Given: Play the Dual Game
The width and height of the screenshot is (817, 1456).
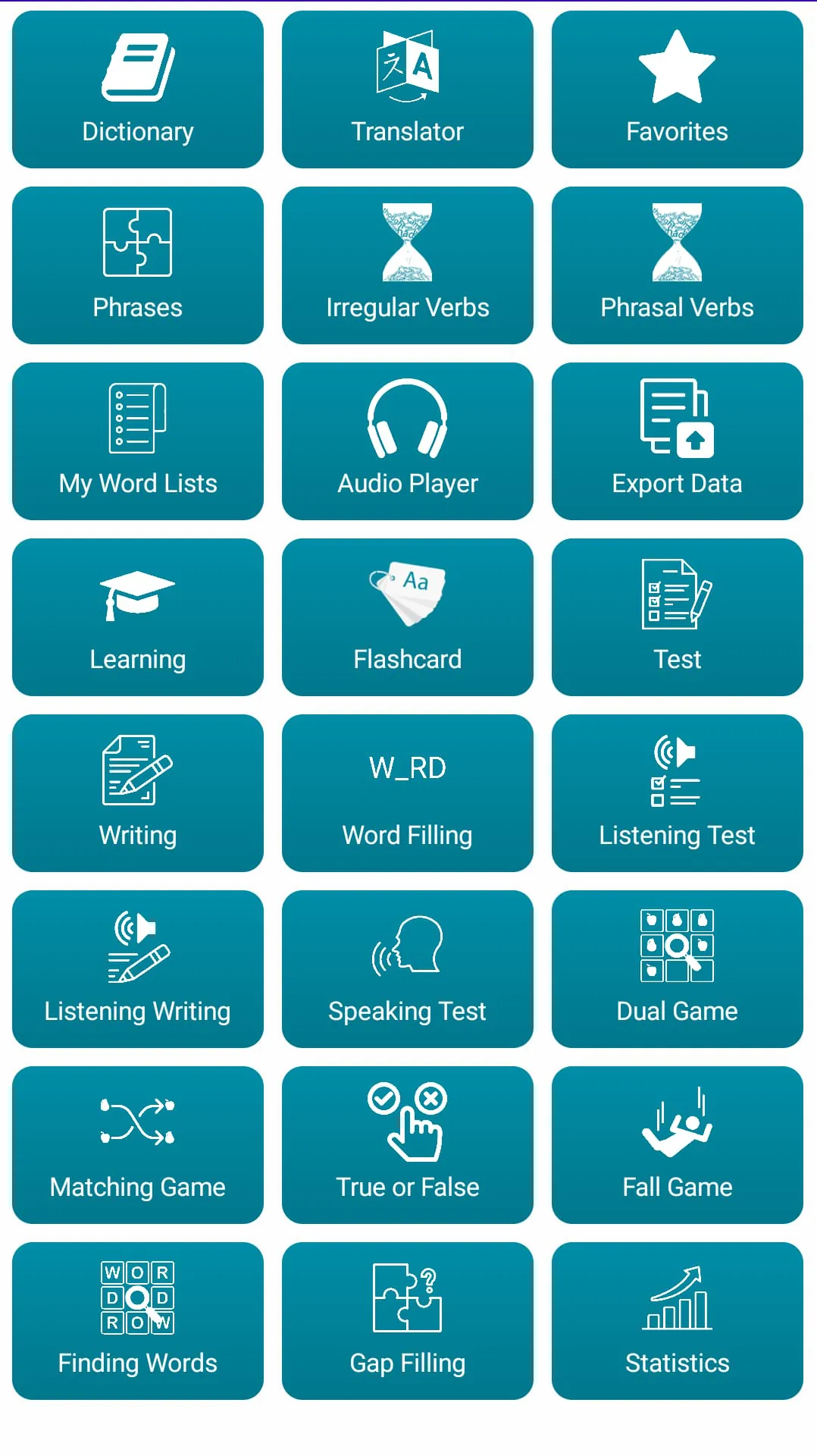Looking at the screenshot, I should 677,969.
